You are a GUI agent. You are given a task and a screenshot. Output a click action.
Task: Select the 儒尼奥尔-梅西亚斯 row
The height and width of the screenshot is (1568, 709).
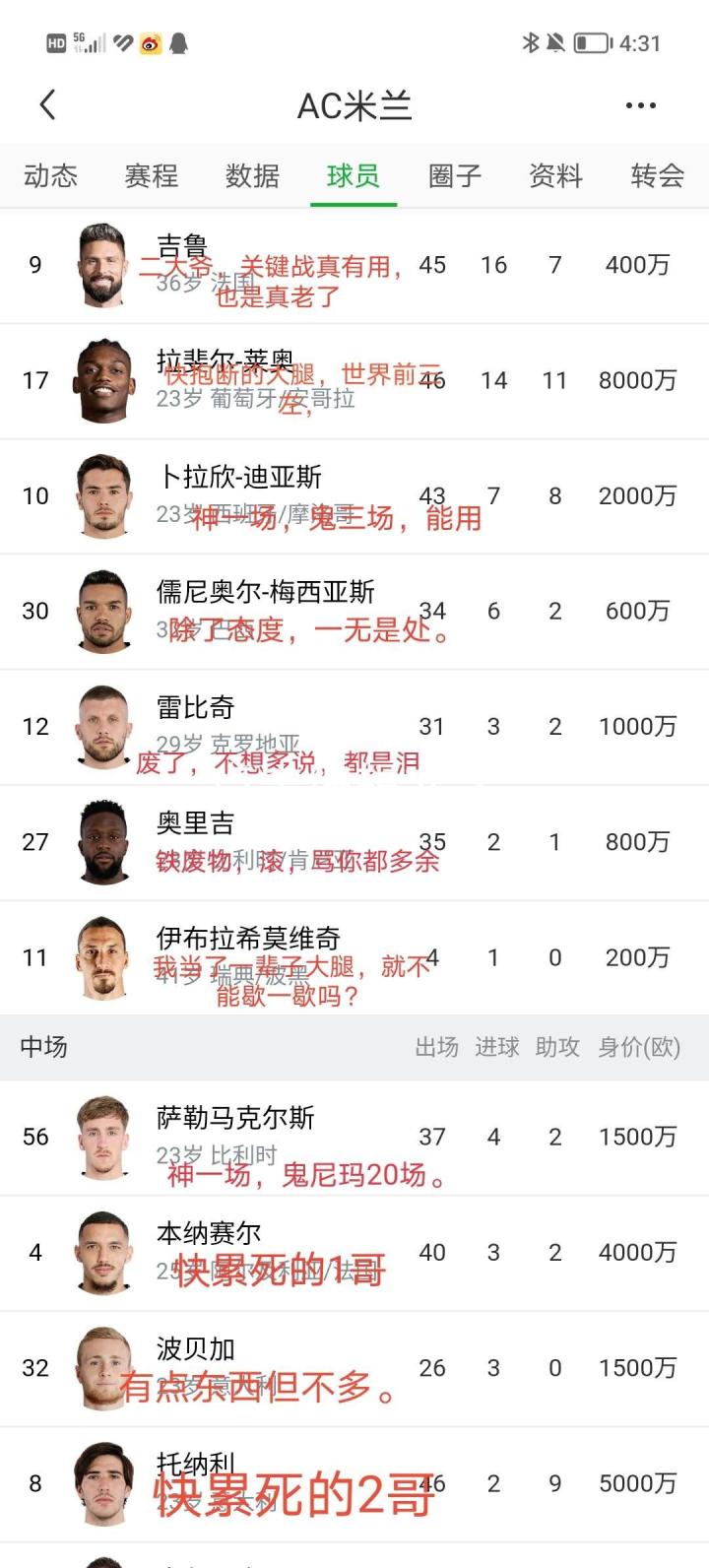[354, 612]
